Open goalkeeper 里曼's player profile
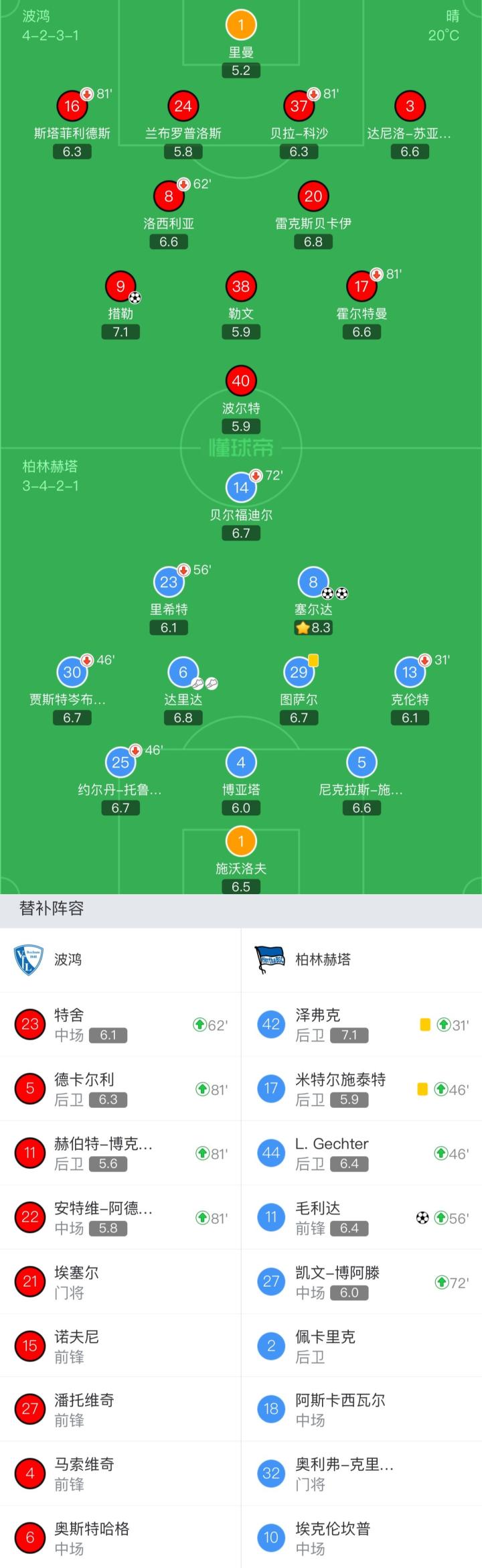Viewport: 482px width, 1568px height. [x=241, y=25]
